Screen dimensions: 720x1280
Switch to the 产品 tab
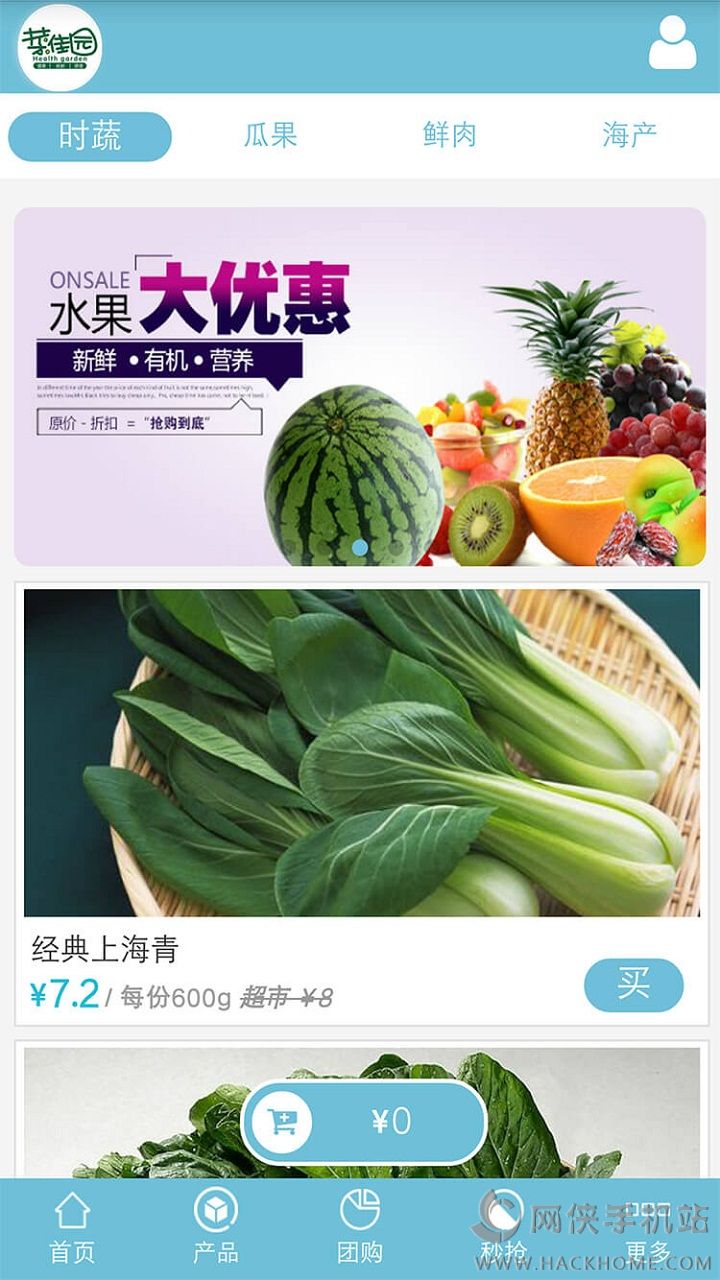click(x=215, y=1228)
